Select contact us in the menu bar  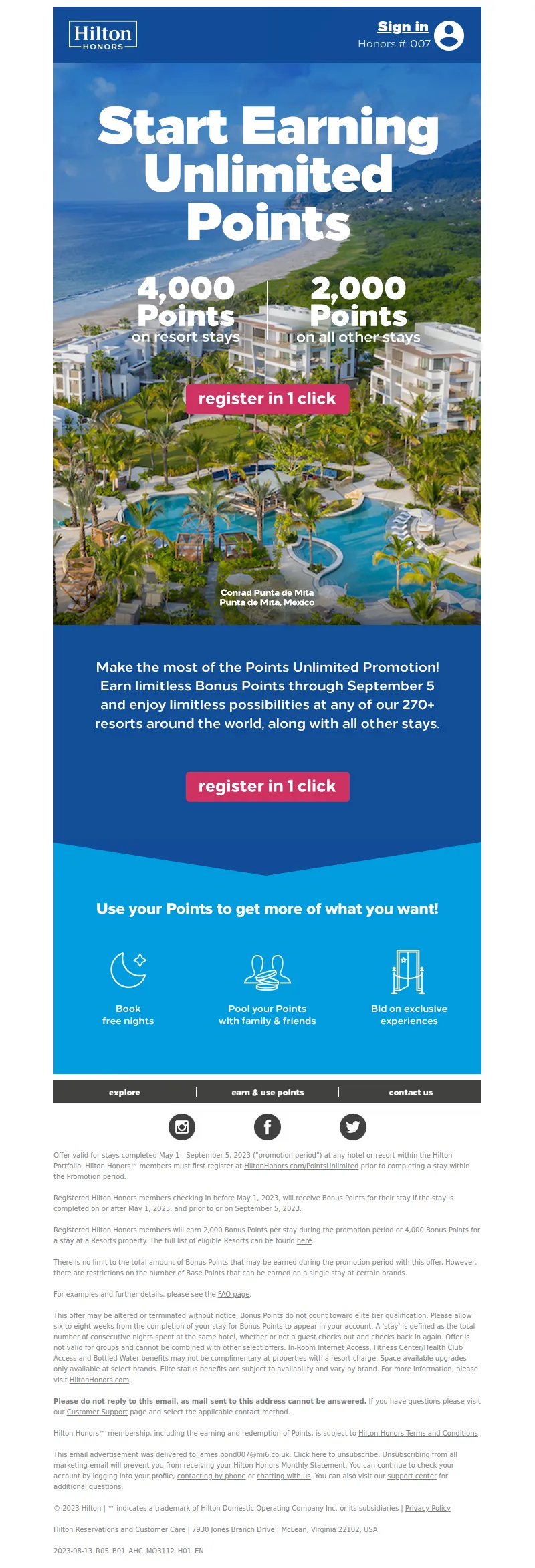pos(411,1092)
